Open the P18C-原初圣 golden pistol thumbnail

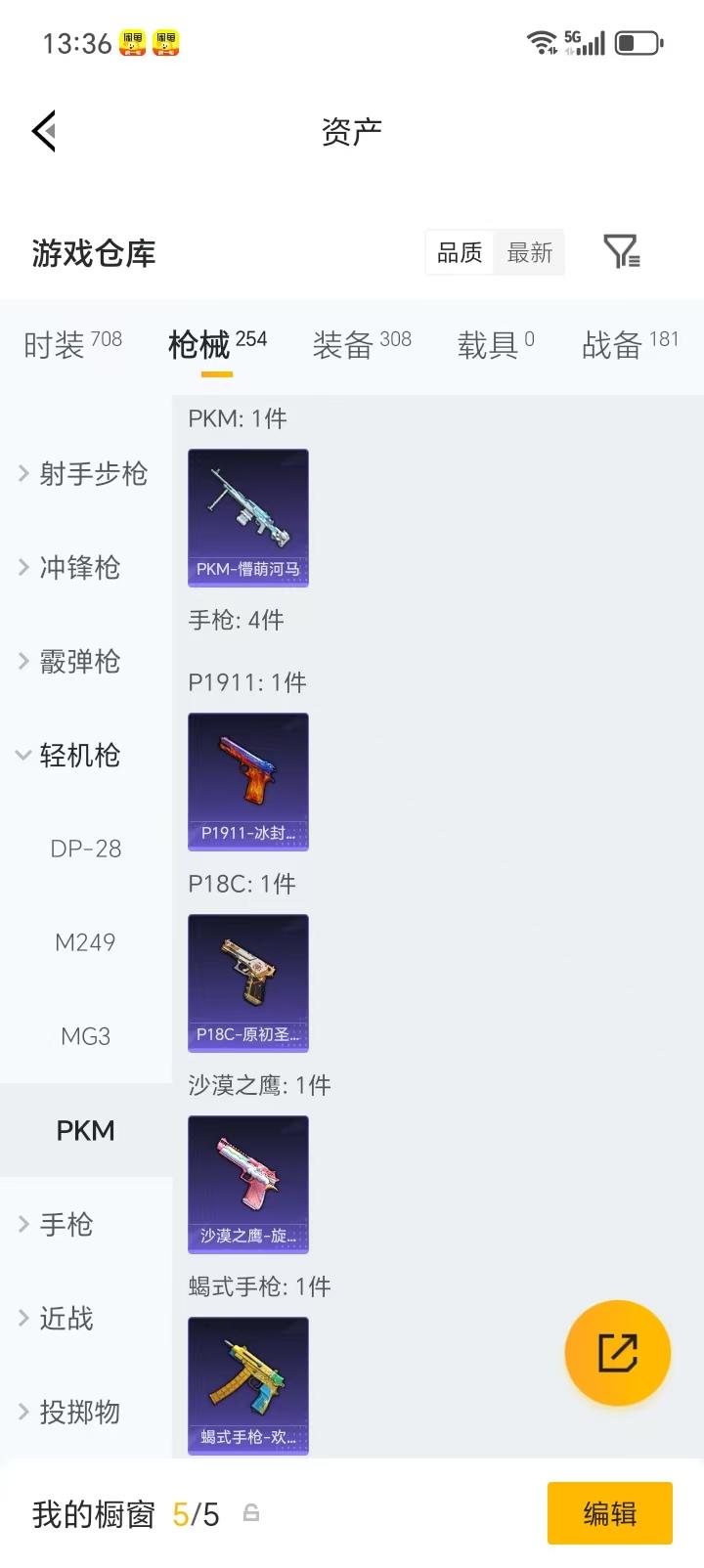(x=247, y=983)
